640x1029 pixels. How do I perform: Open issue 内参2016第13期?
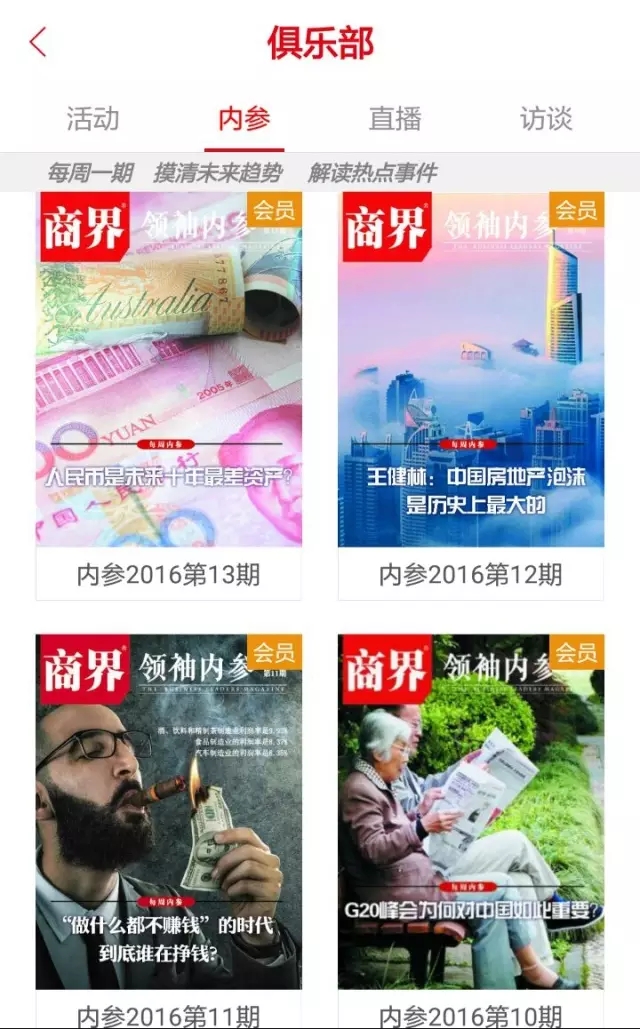click(x=169, y=396)
